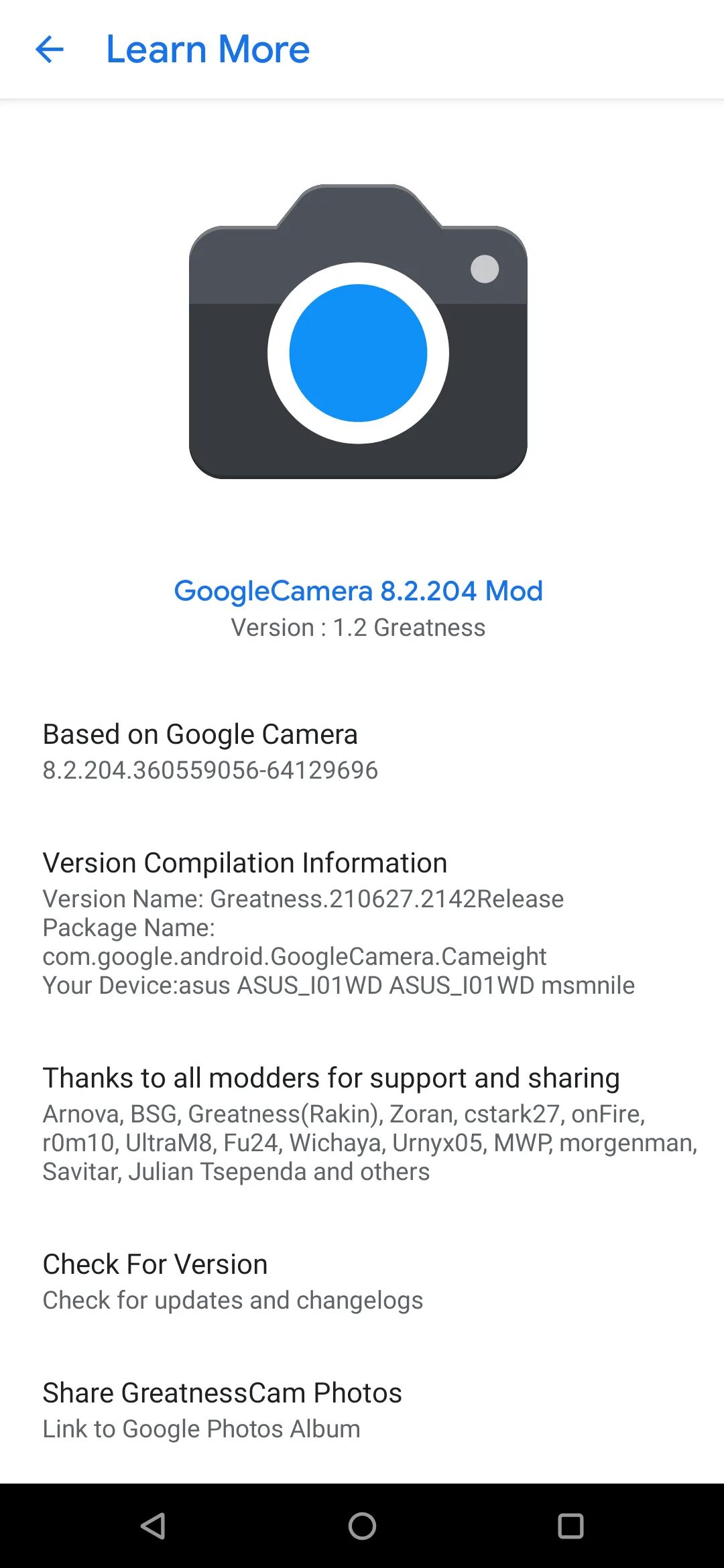Screen dimensions: 724x1568
Task: Open Share GreatnessCam Photos album link
Action: [362, 1410]
